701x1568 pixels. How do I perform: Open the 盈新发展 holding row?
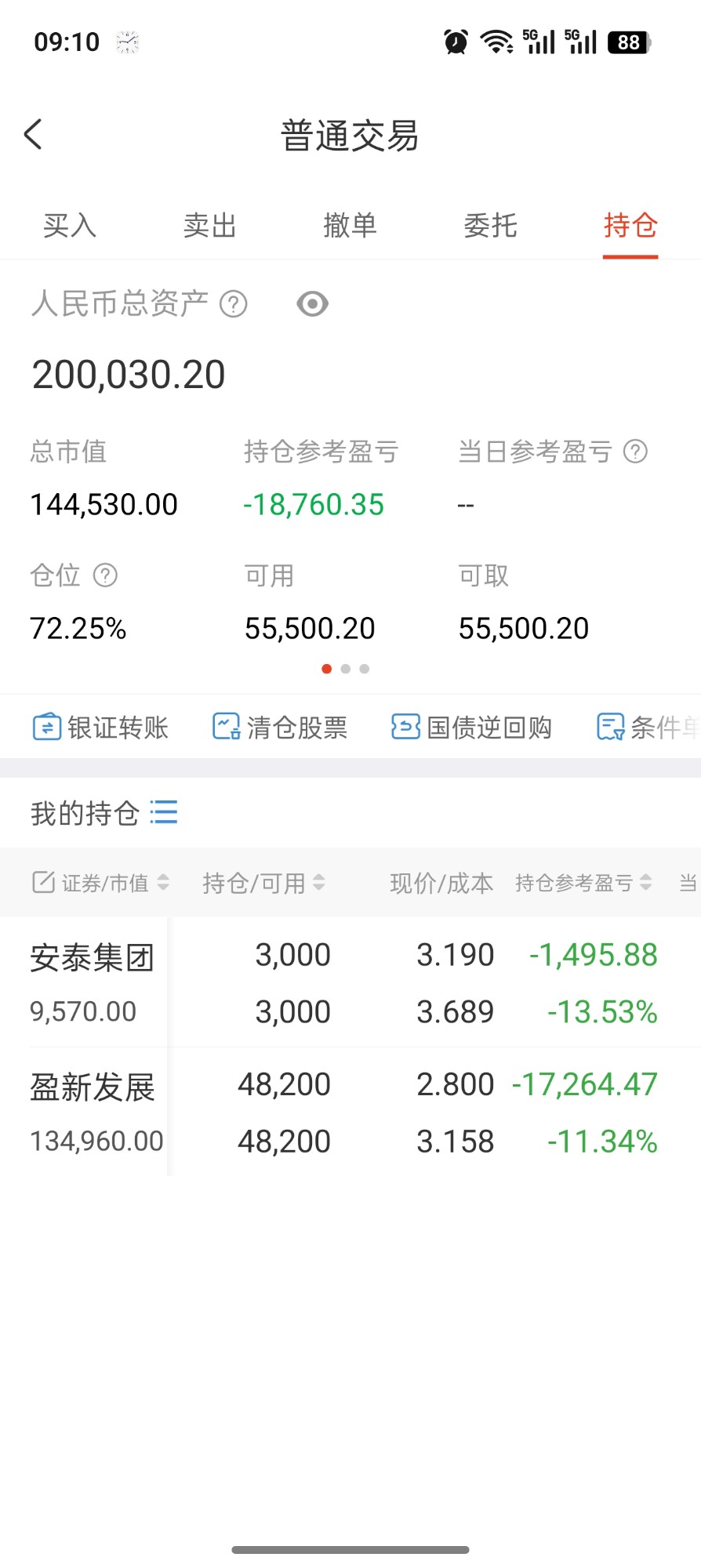click(350, 1112)
